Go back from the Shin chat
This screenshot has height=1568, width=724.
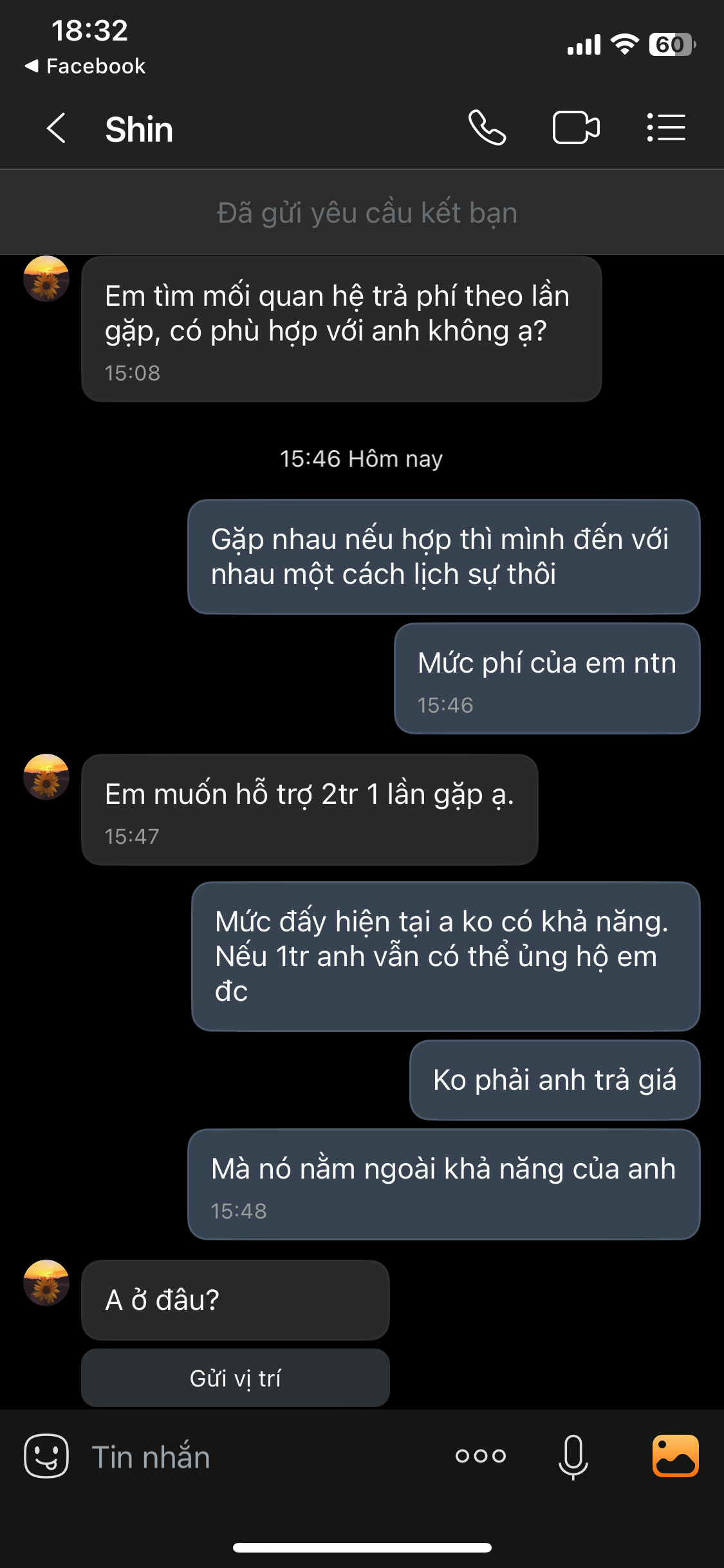click(57, 128)
